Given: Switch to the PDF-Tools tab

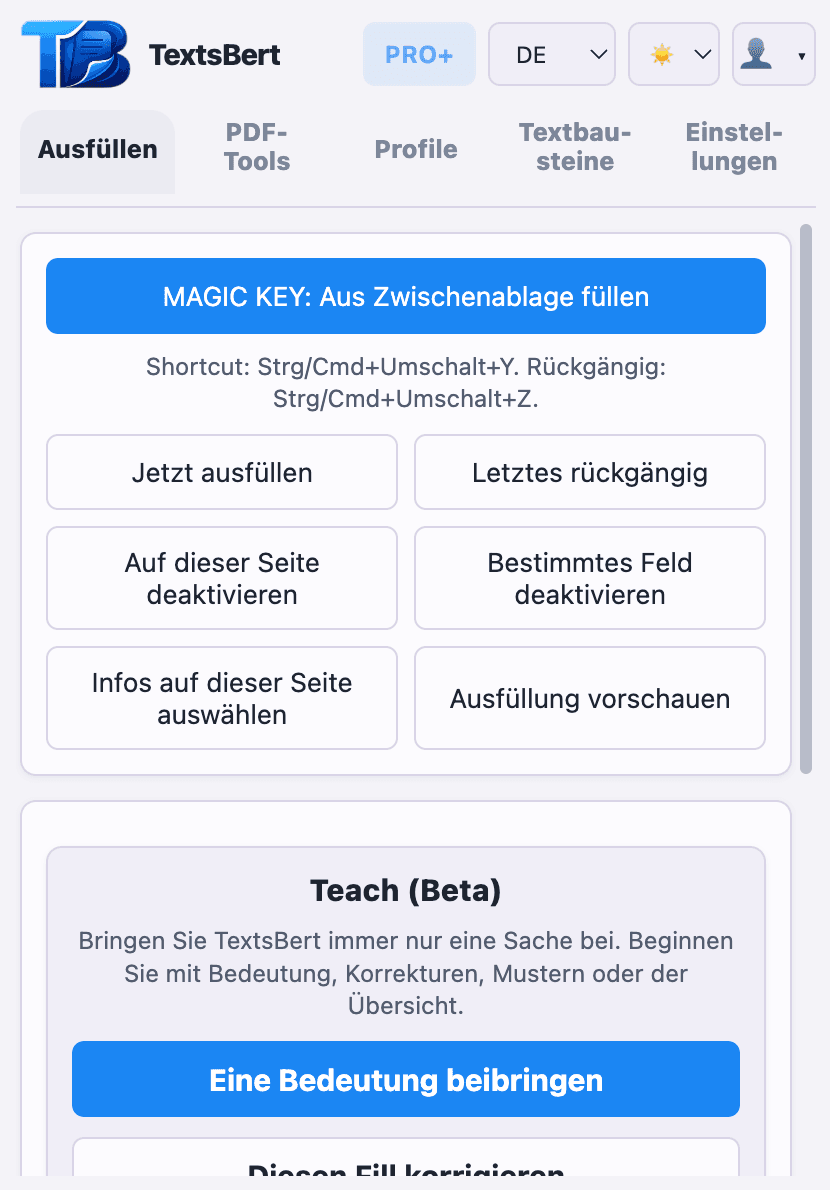Looking at the screenshot, I should tap(256, 148).
